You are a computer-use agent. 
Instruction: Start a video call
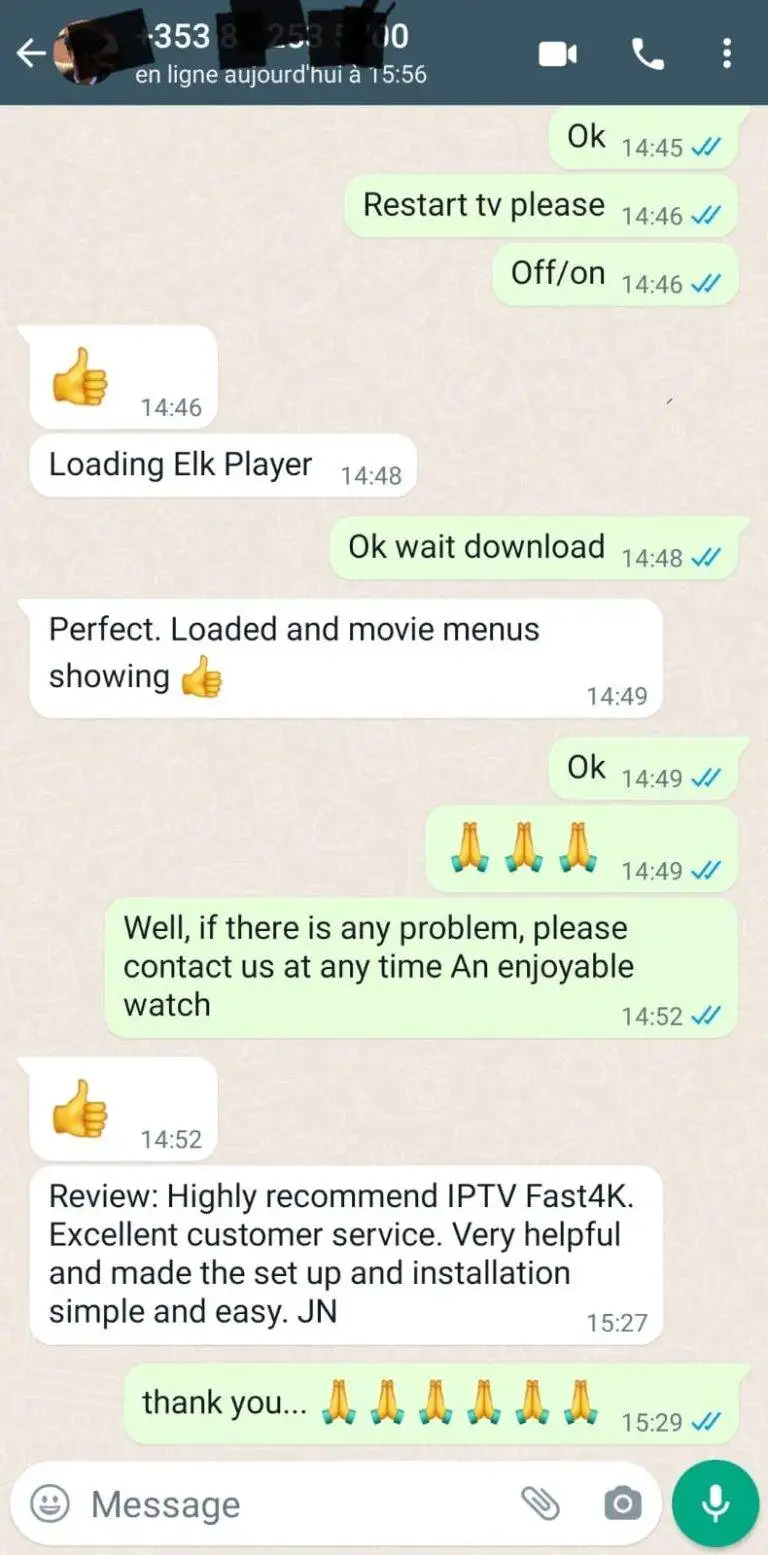[x=558, y=53]
